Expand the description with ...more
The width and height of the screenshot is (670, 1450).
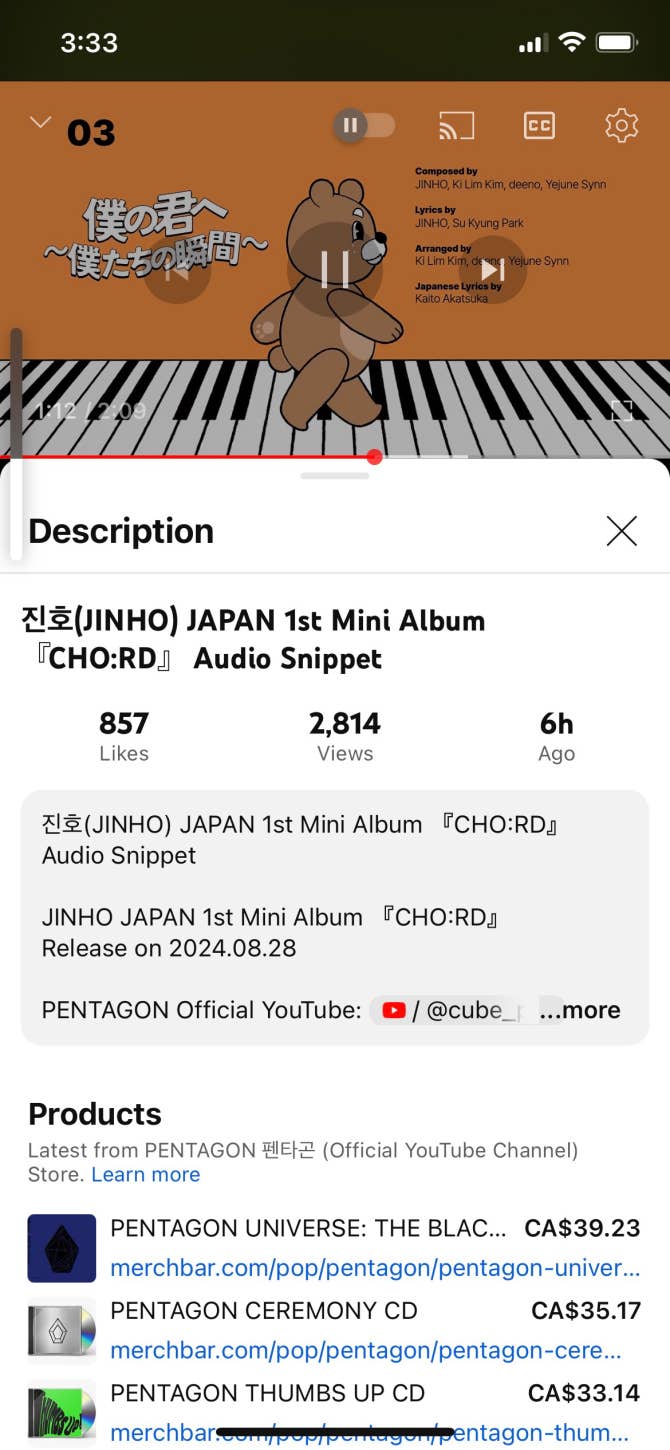580,1010
